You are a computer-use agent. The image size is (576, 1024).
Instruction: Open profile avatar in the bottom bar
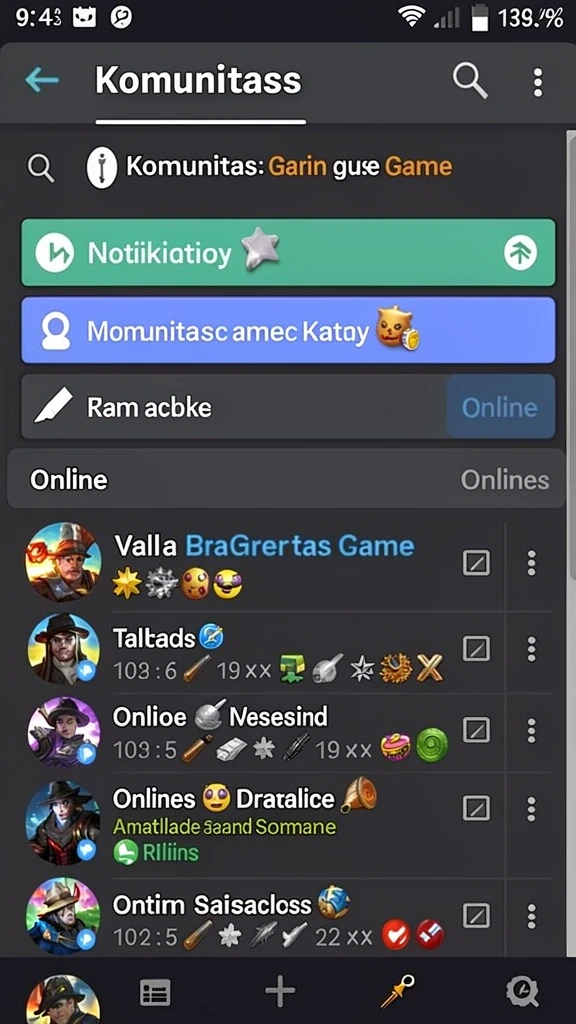(x=63, y=1000)
